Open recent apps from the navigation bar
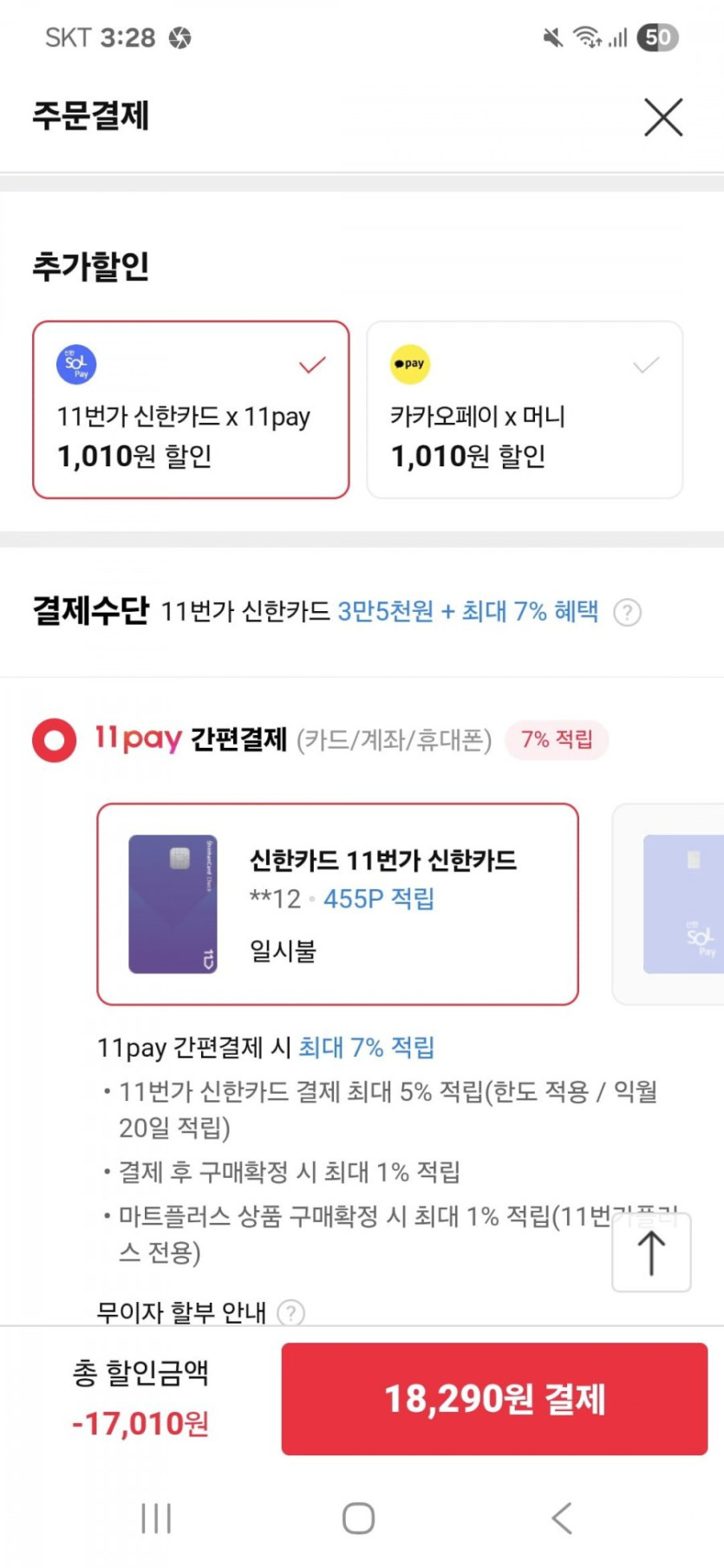 pos(156,1518)
